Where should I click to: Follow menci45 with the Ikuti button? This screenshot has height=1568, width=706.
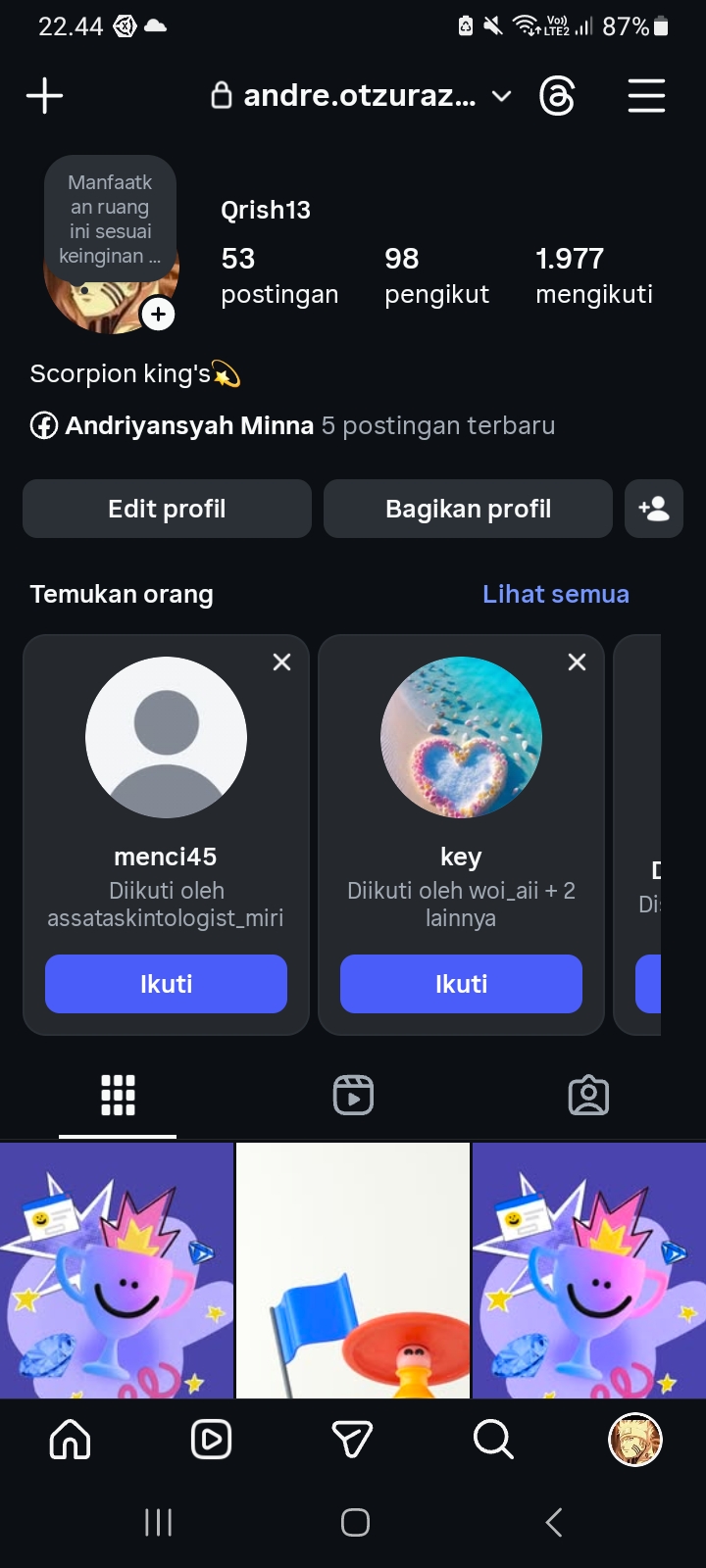click(x=166, y=984)
